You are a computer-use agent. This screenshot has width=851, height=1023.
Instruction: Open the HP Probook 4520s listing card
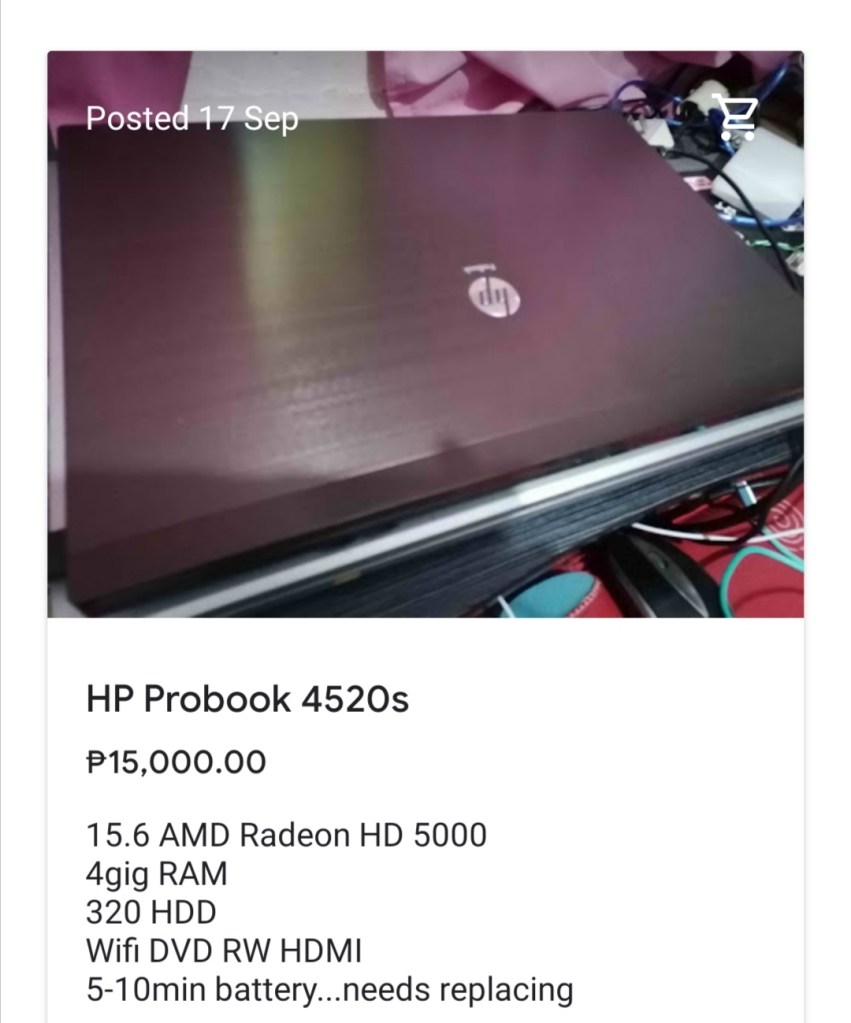click(248, 699)
